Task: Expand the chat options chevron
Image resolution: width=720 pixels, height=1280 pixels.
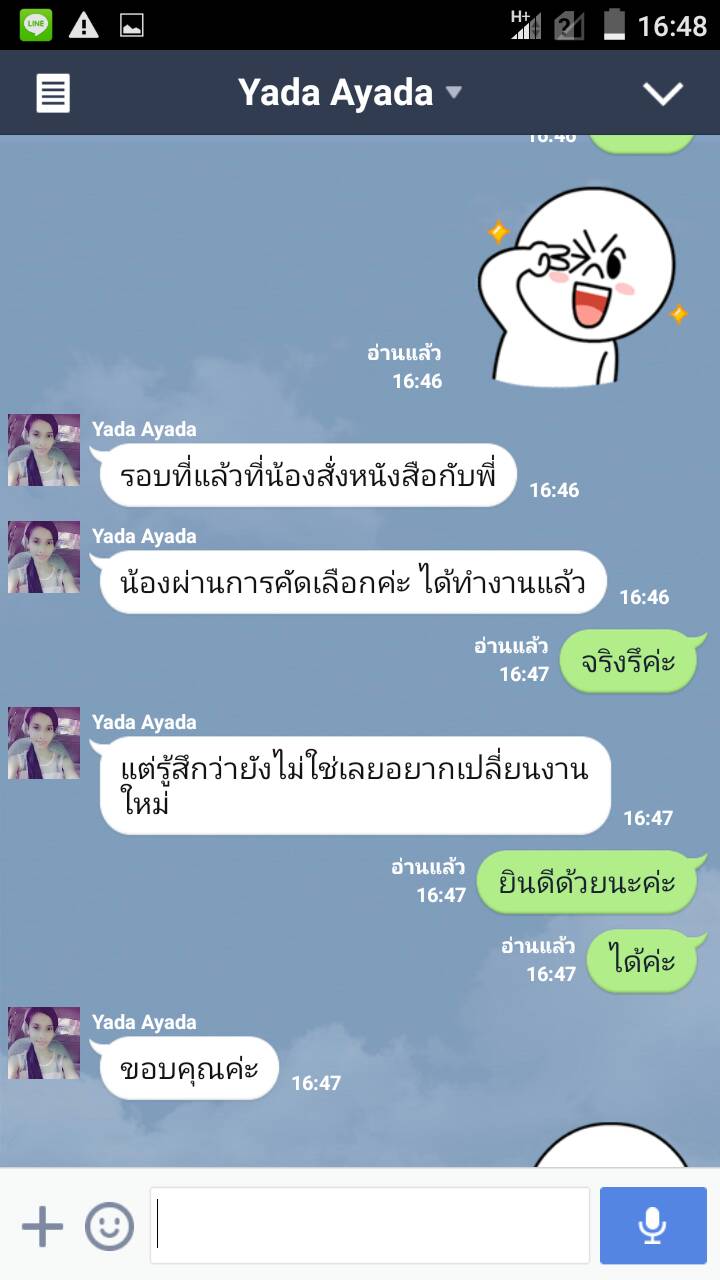Action: tap(662, 94)
